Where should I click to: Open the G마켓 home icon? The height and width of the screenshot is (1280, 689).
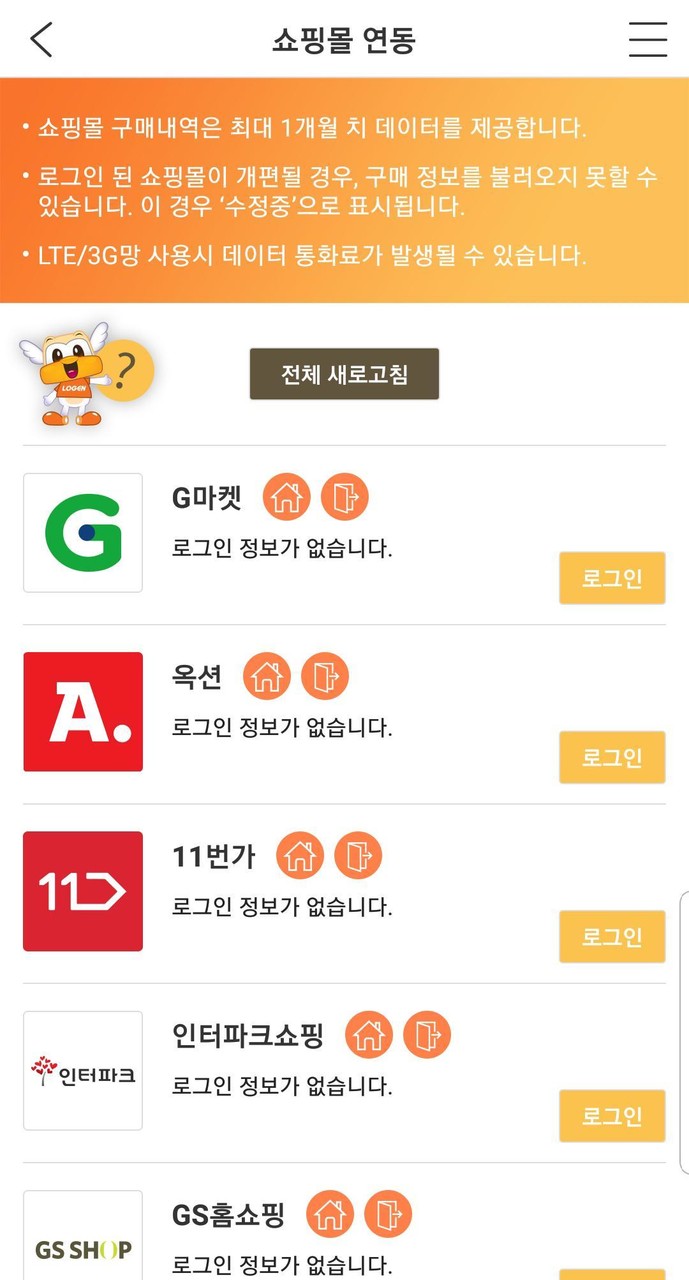[287, 497]
